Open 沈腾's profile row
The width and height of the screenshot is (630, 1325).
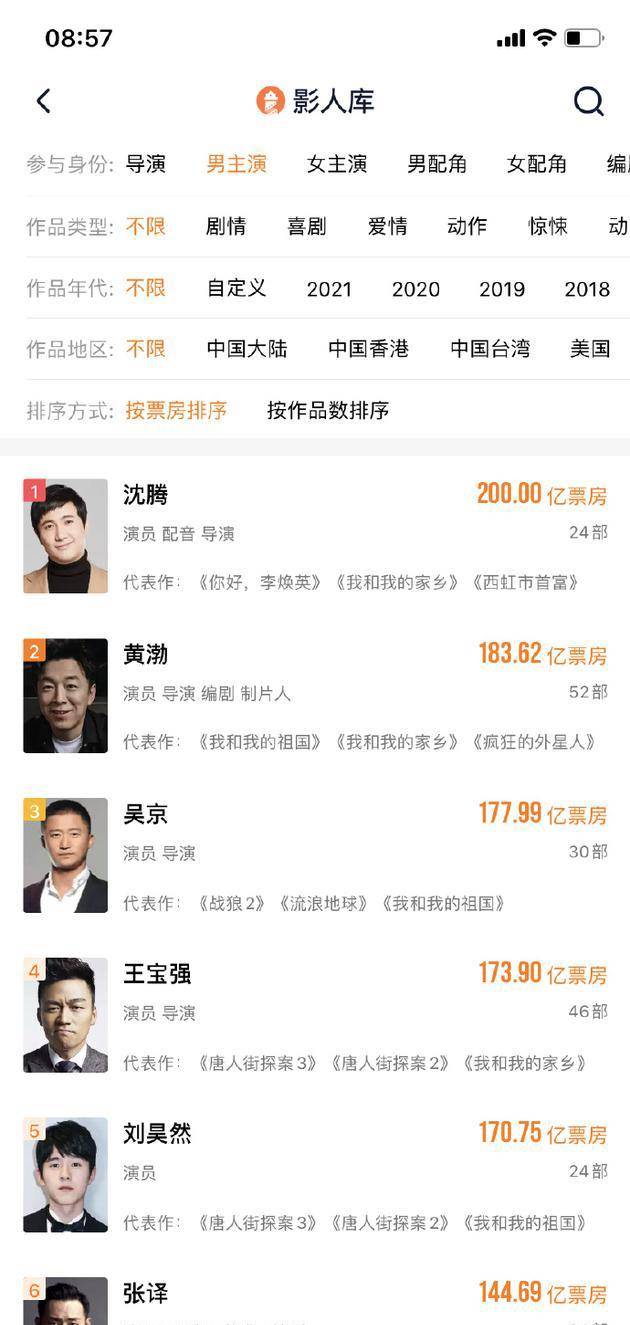point(315,536)
